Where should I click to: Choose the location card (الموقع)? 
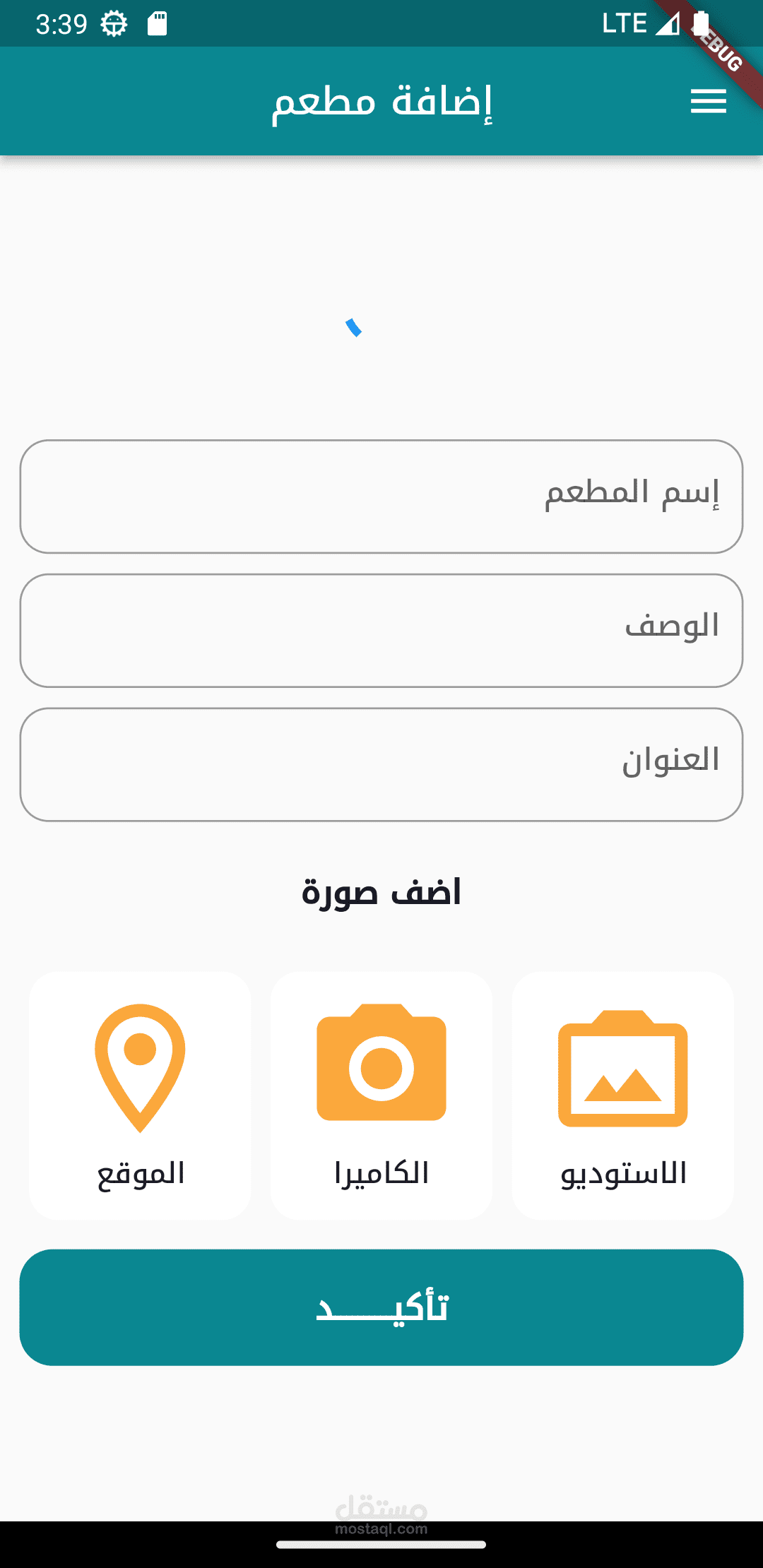(140, 1095)
